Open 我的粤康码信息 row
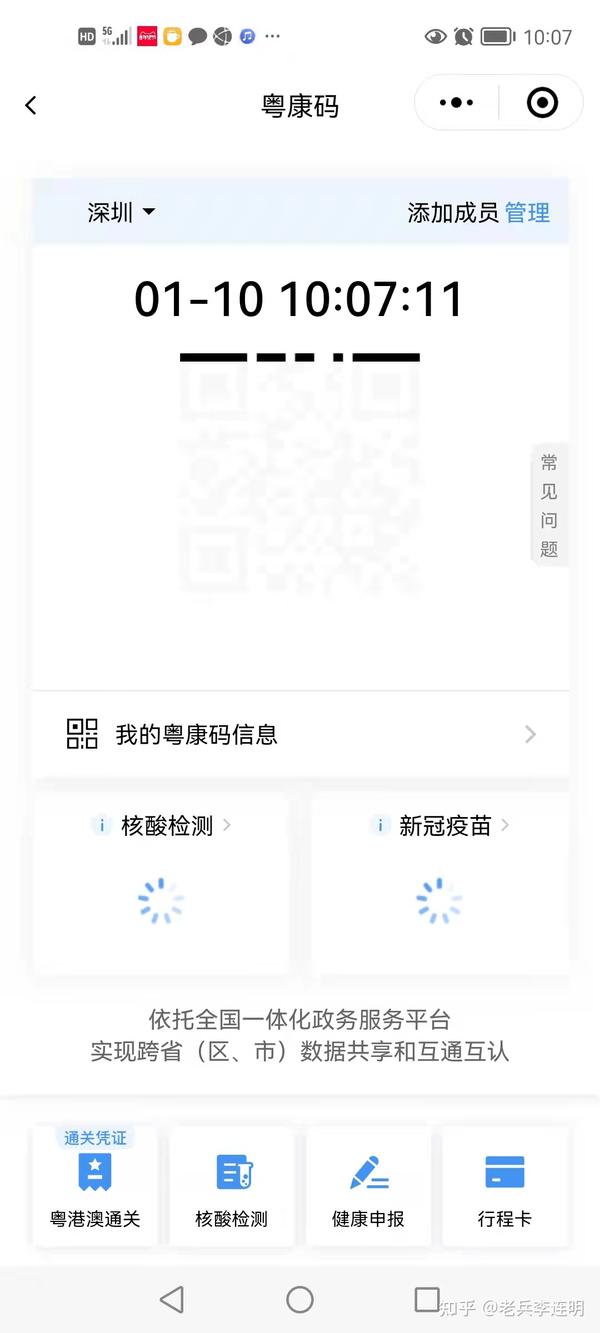Viewport: 600px width, 1333px height. [301, 735]
